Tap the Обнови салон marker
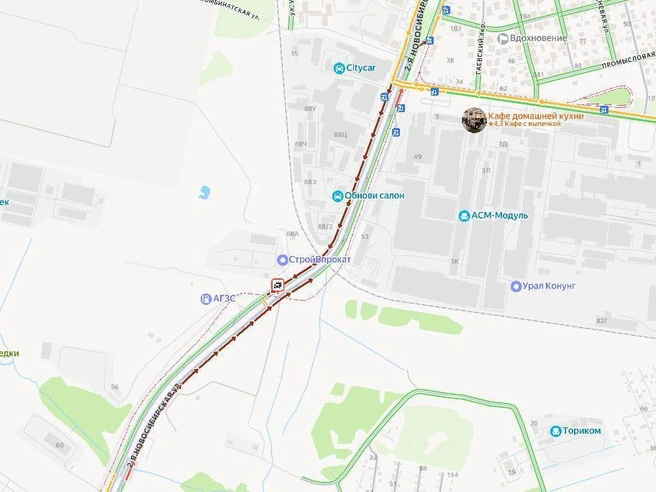Screen dimensions: 656x492 pyautogui.click(x=339, y=195)
